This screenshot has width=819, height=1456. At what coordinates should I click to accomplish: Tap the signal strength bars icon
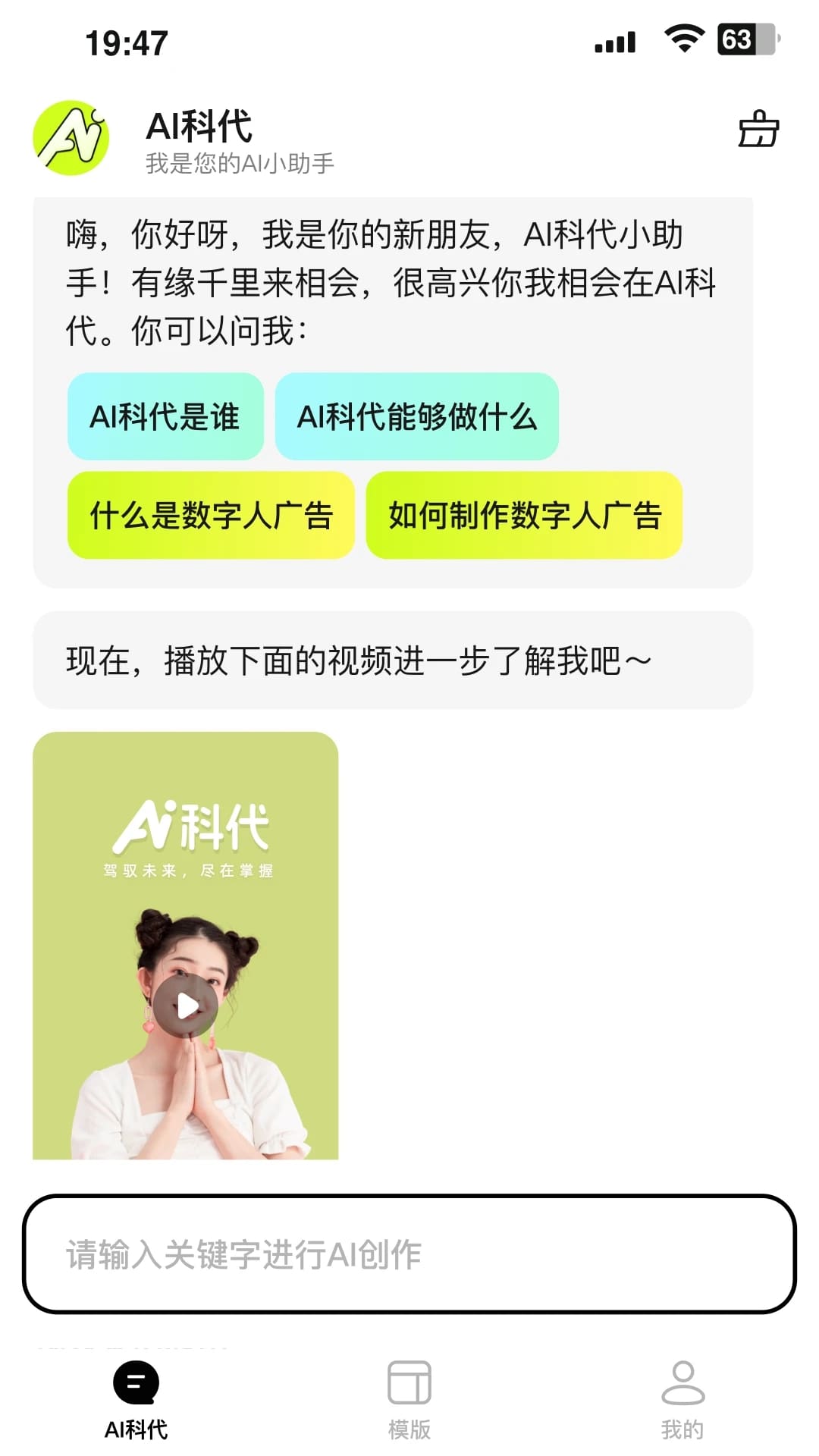616,43
